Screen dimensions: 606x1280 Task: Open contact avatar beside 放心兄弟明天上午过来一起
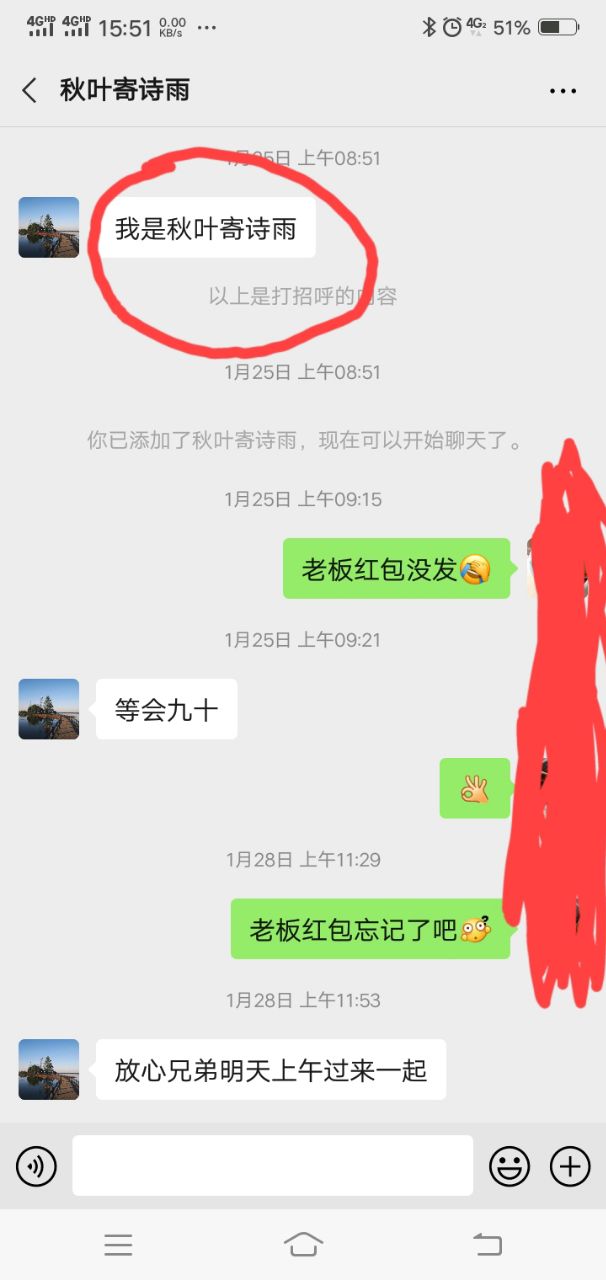click(x=48, y=1069)
